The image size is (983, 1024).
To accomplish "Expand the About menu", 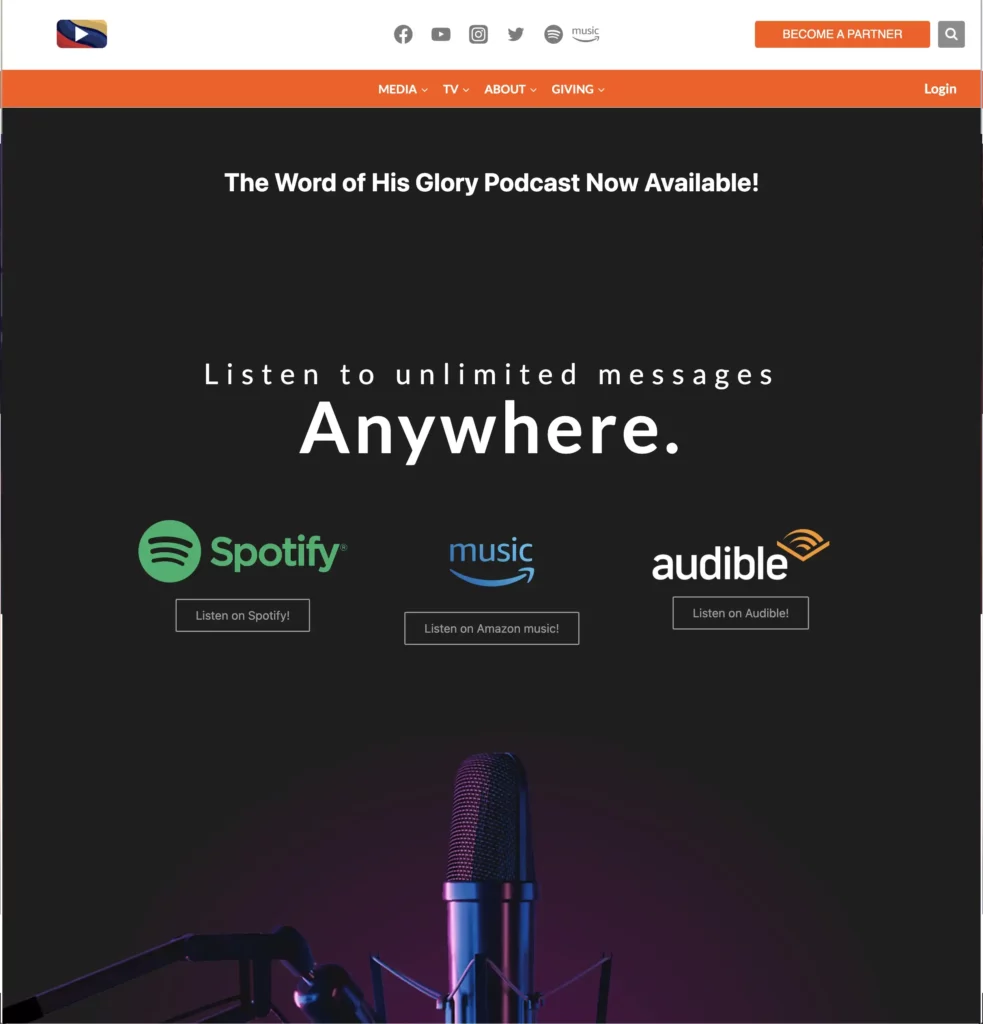I will click(510, 89).
